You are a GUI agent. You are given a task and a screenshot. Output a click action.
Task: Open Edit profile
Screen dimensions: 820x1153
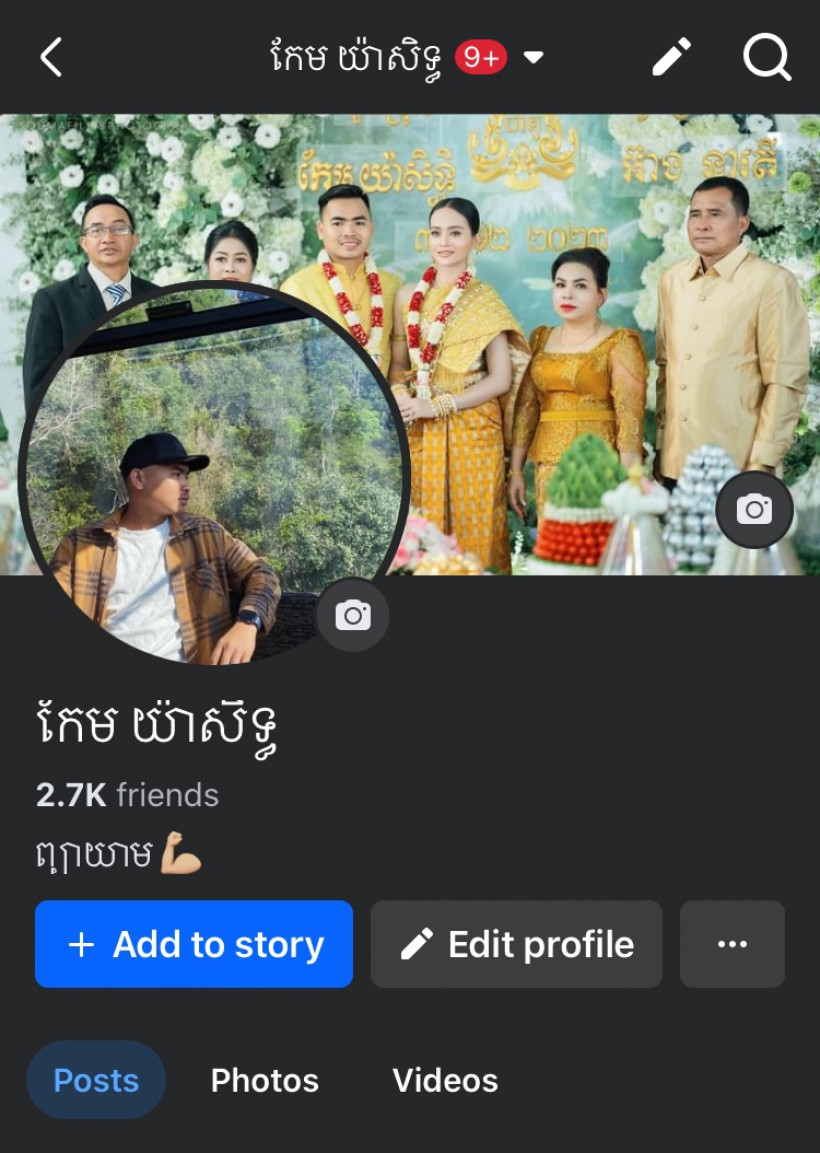(x=516, y=944)
